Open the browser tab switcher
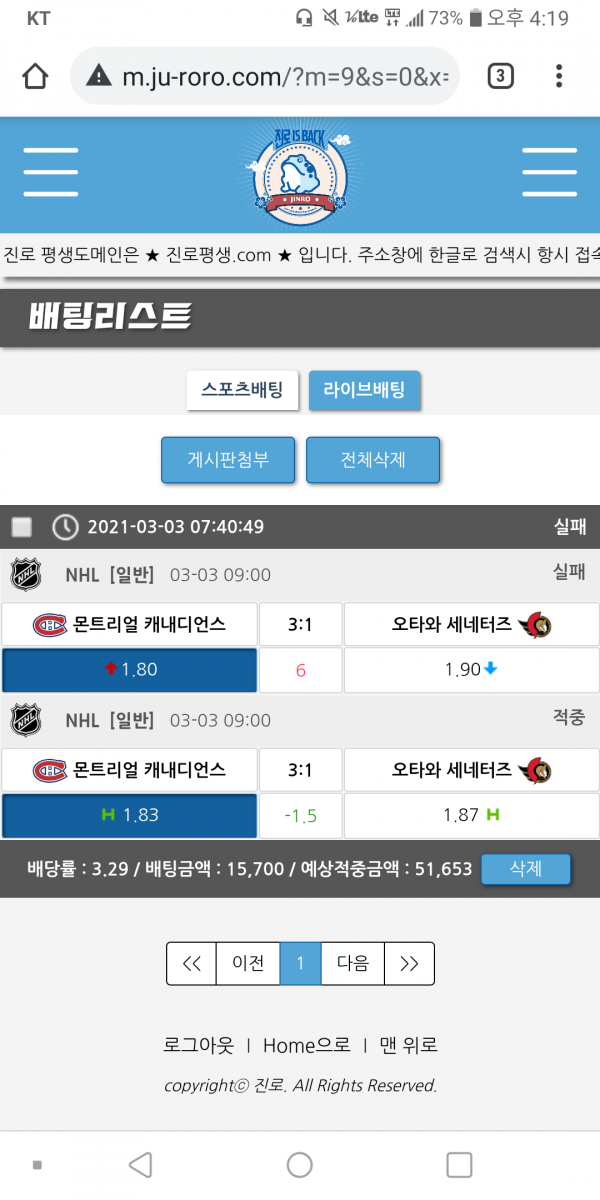 (500, 76)
